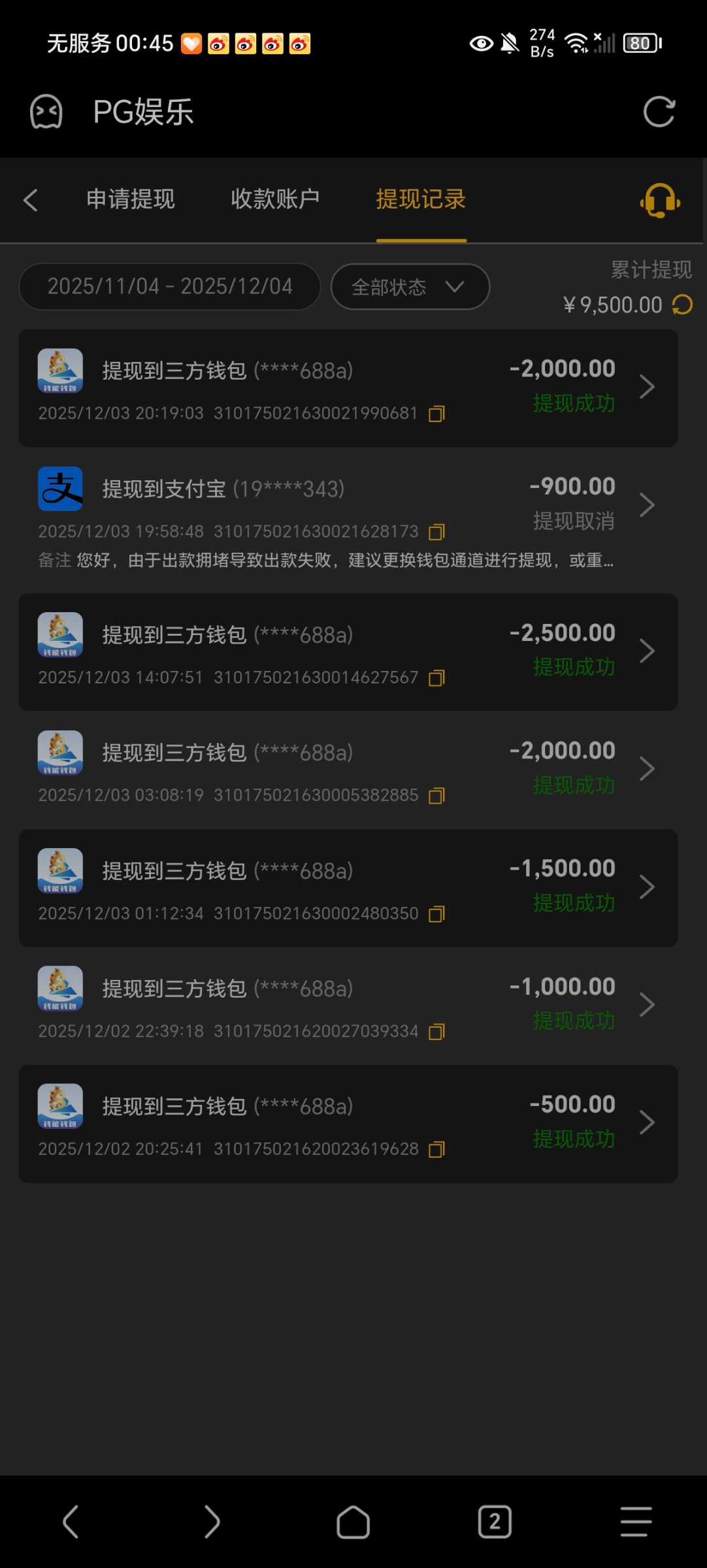The height and width of the screenshot is (1568, 707).
Task: Open the 03:08:19 withdrawal of -2,000.00
Action: pyautogui.click(x=348, y=770)
